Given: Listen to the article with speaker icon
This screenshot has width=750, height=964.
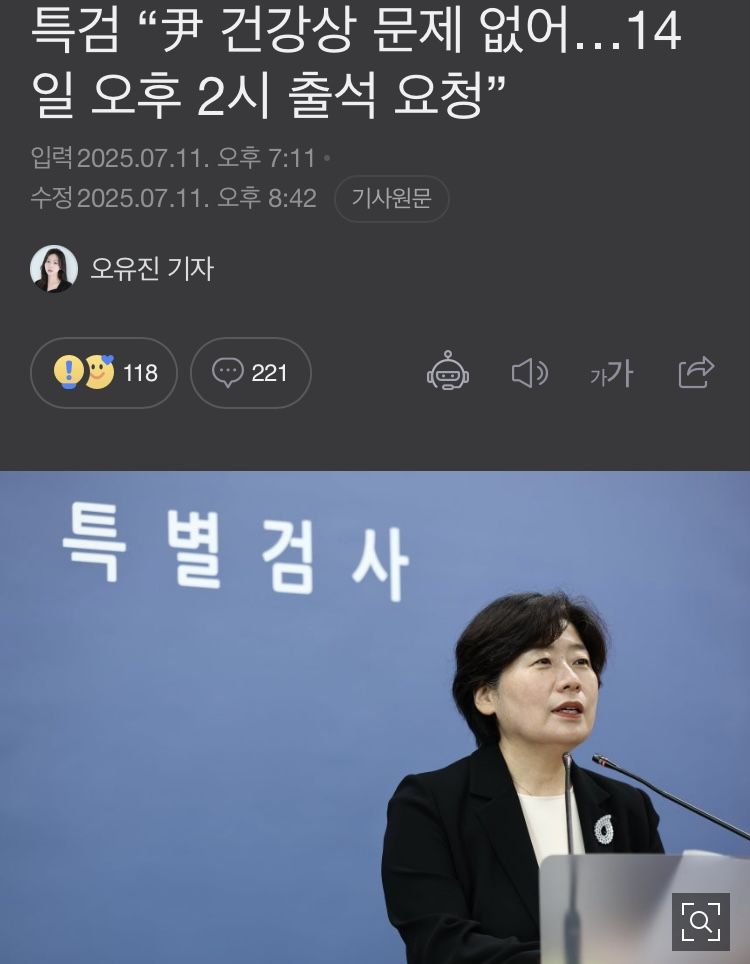Looking at the screenshot, I should [x=529, y=373].
